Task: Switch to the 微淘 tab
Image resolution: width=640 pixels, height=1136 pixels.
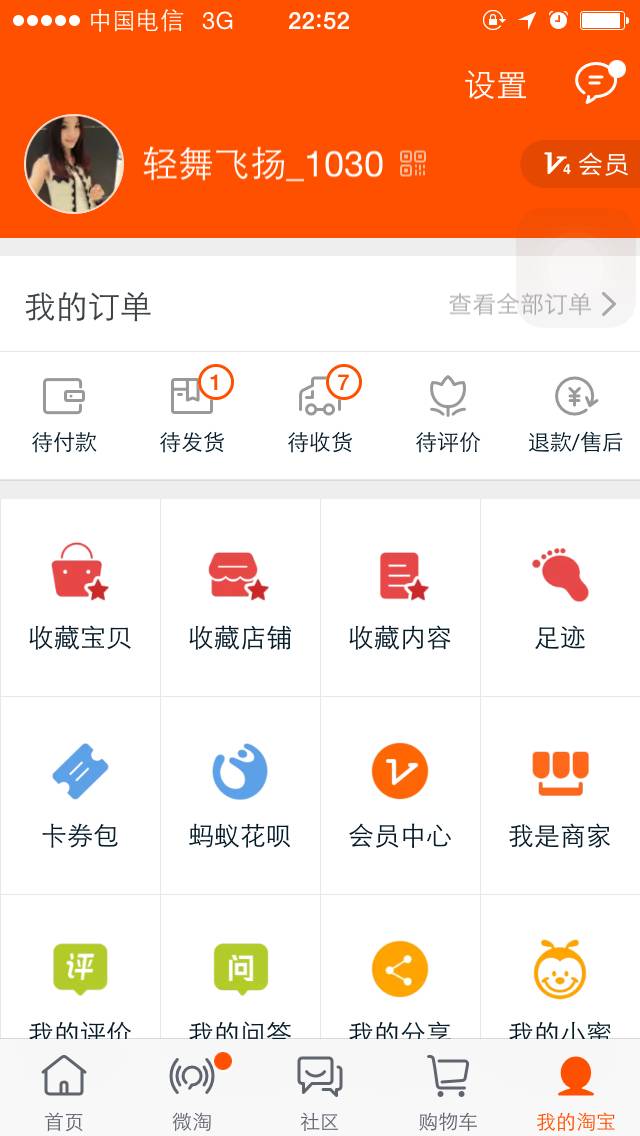Action: [x=192, y=1092]
